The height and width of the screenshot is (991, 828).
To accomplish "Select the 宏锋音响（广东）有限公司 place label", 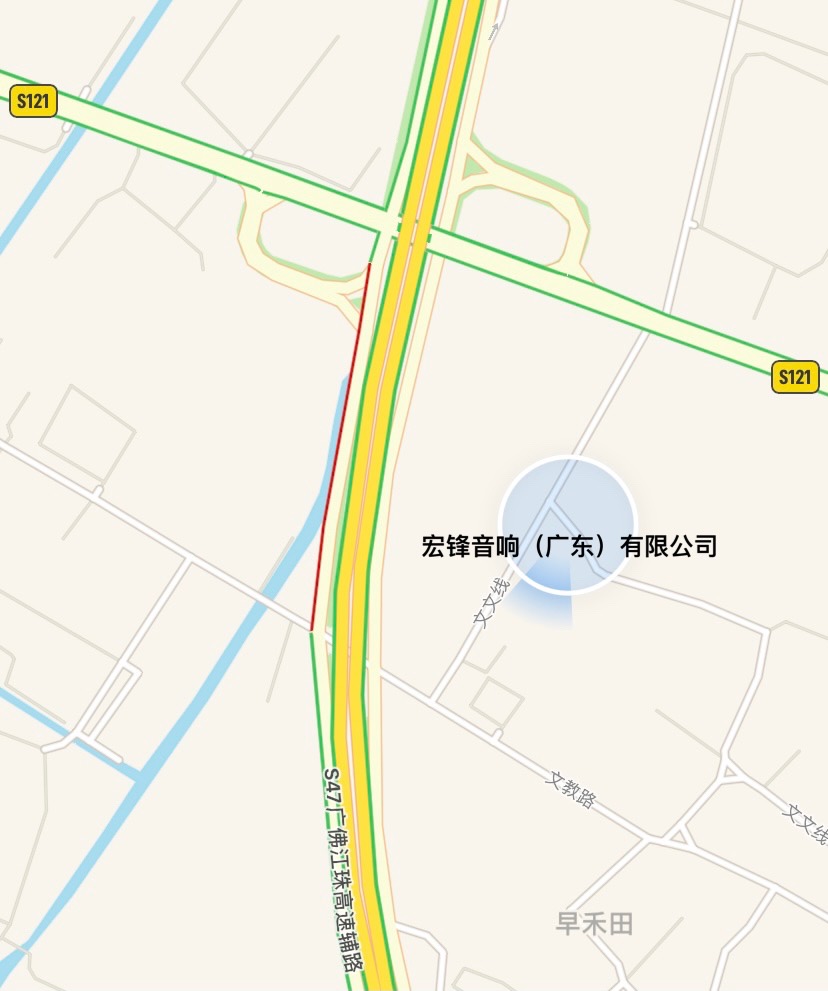I will point(569,546).
